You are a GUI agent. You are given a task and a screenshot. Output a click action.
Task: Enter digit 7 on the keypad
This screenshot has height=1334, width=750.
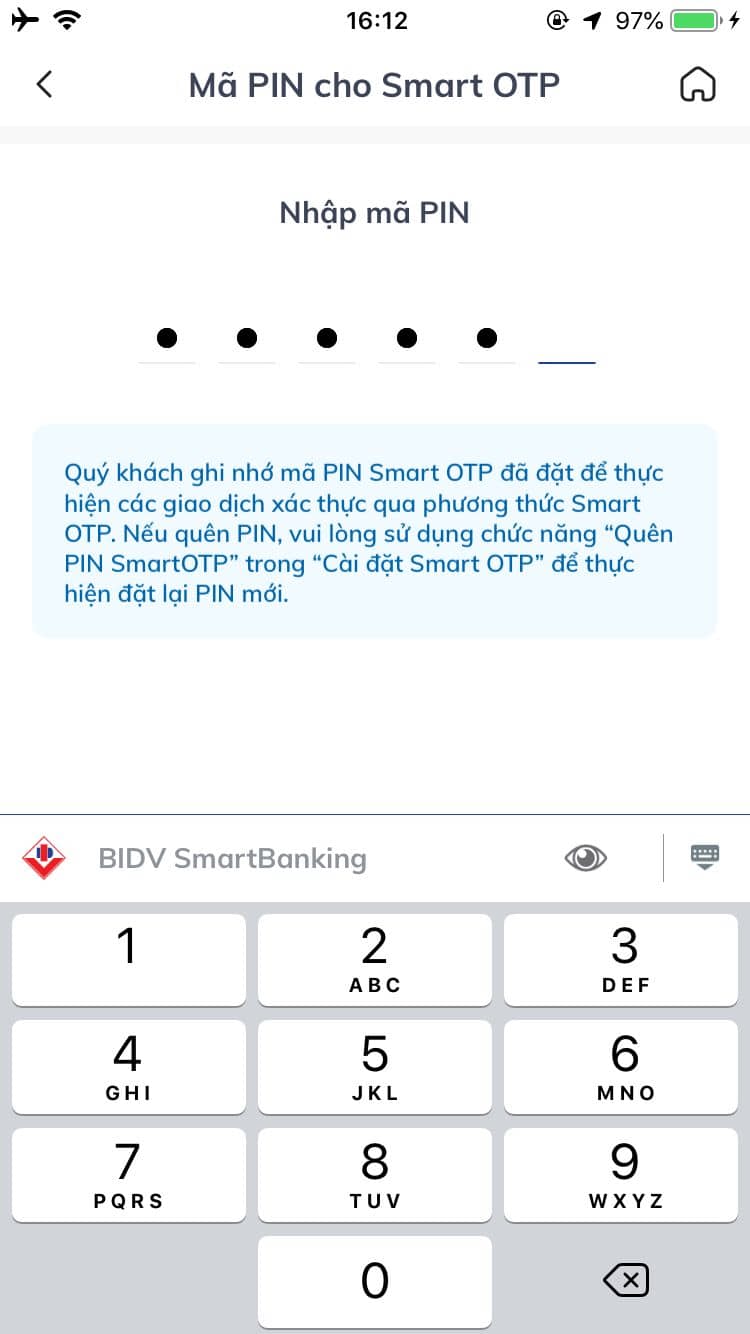pos(129,1175)
